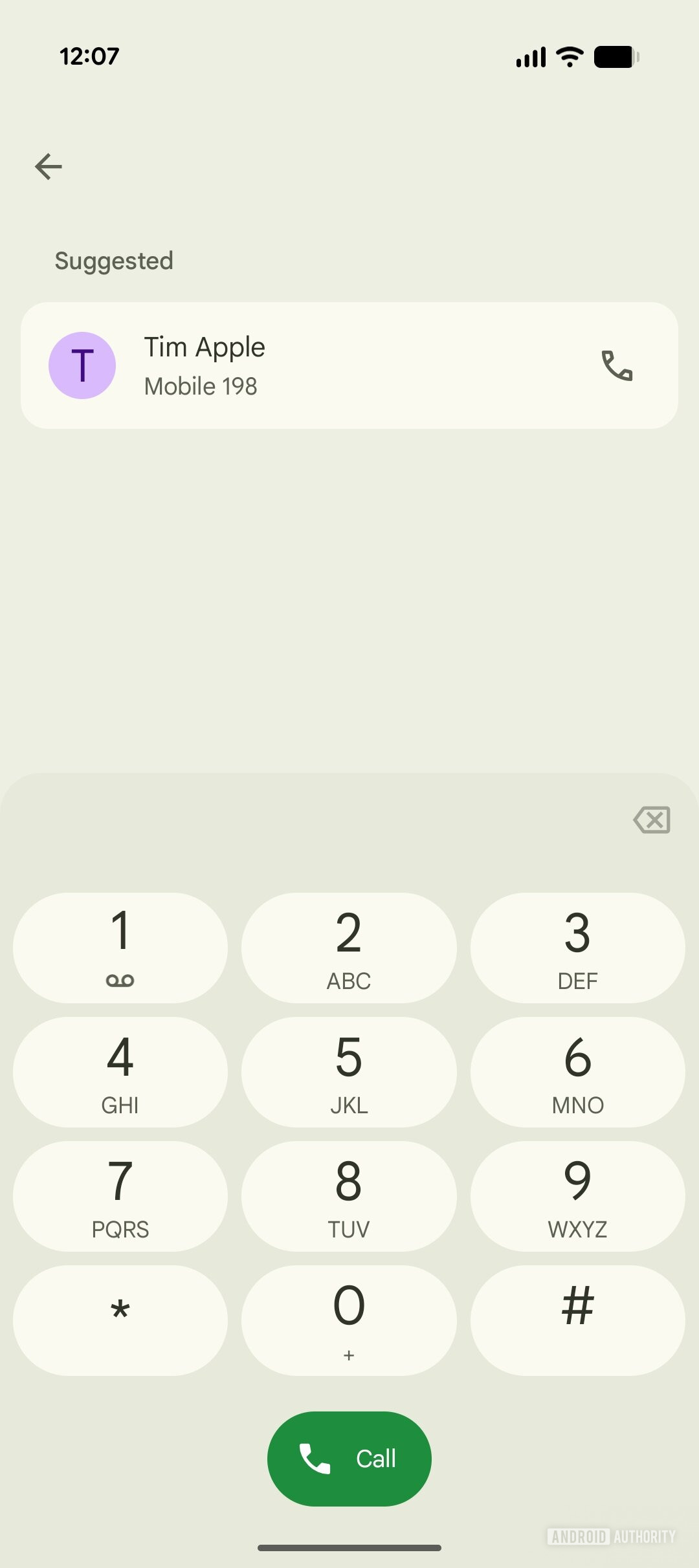Enter the asterisk key
Viewport: 699px width, 1568px height.
click(x=120, y=1320)
